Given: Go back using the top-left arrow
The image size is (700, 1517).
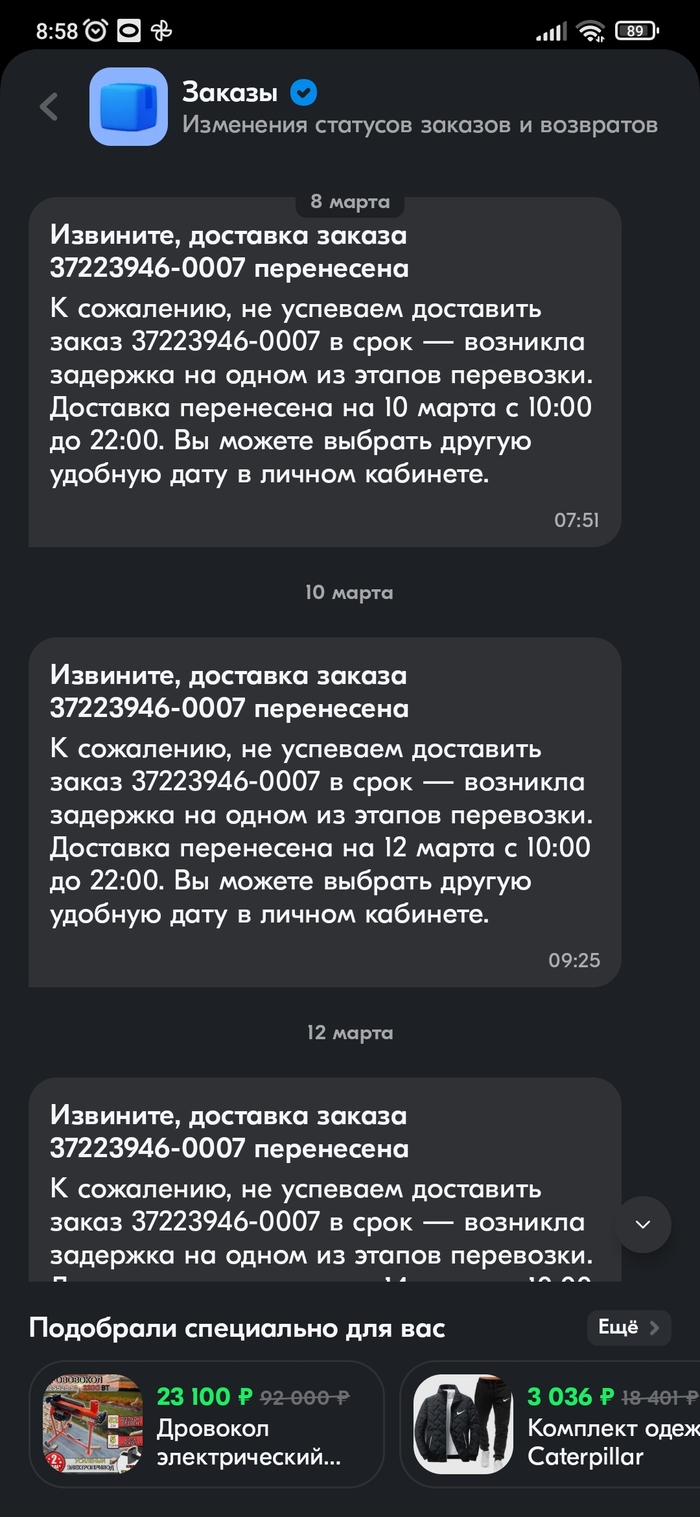Looking at the screenshot, I should pyautogui.click(x=48, y=107).
